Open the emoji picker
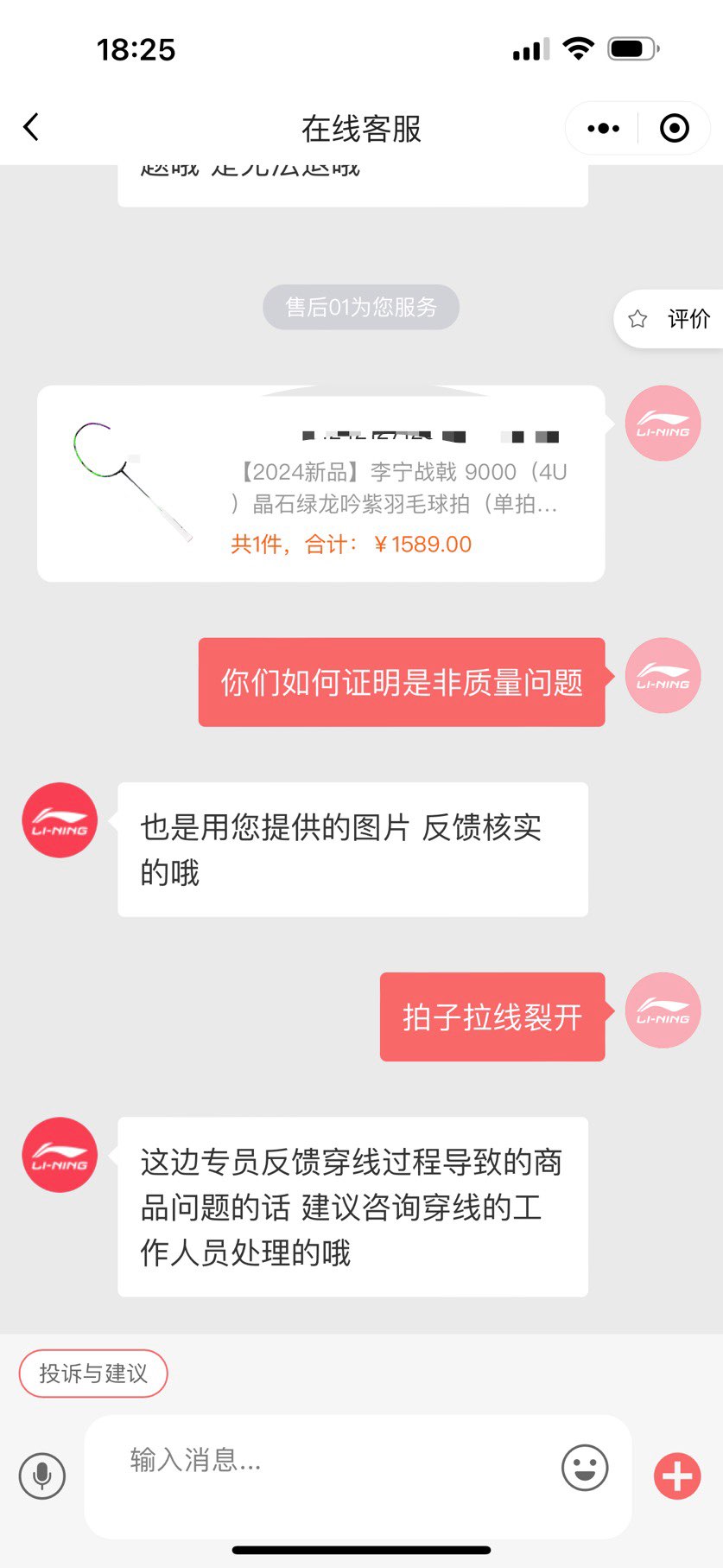723x1568 pixels. click(585, 1468)
